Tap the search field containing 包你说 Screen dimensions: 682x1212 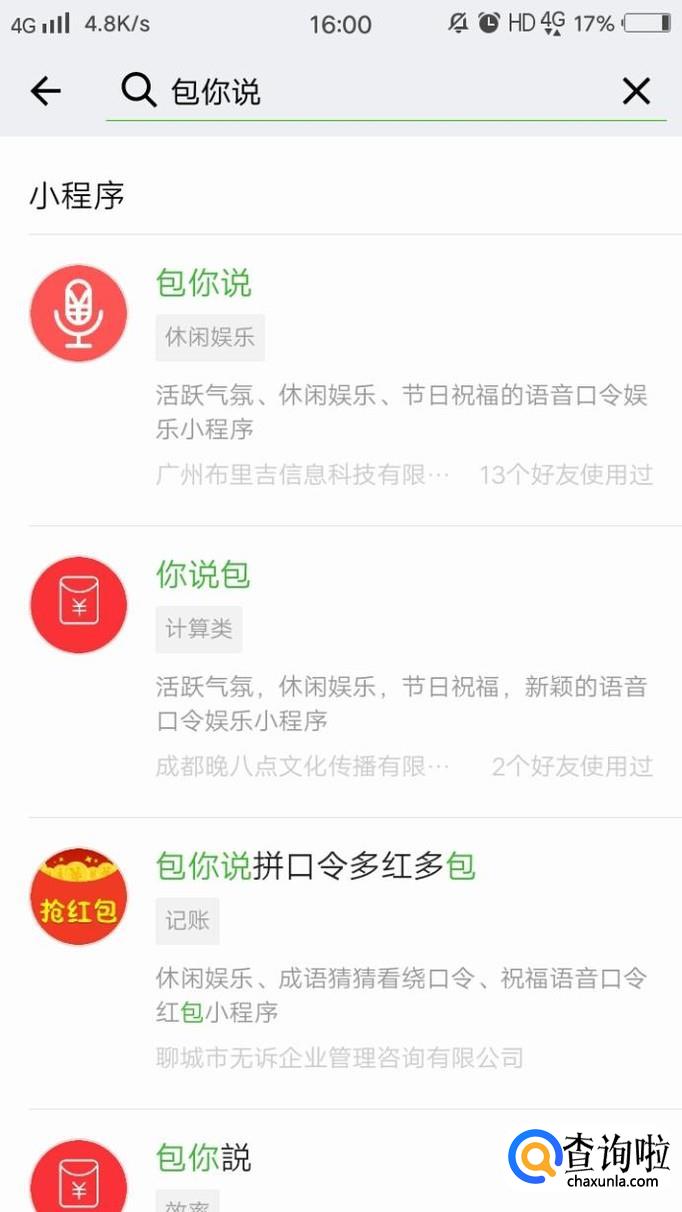click(x=380, y=92)
